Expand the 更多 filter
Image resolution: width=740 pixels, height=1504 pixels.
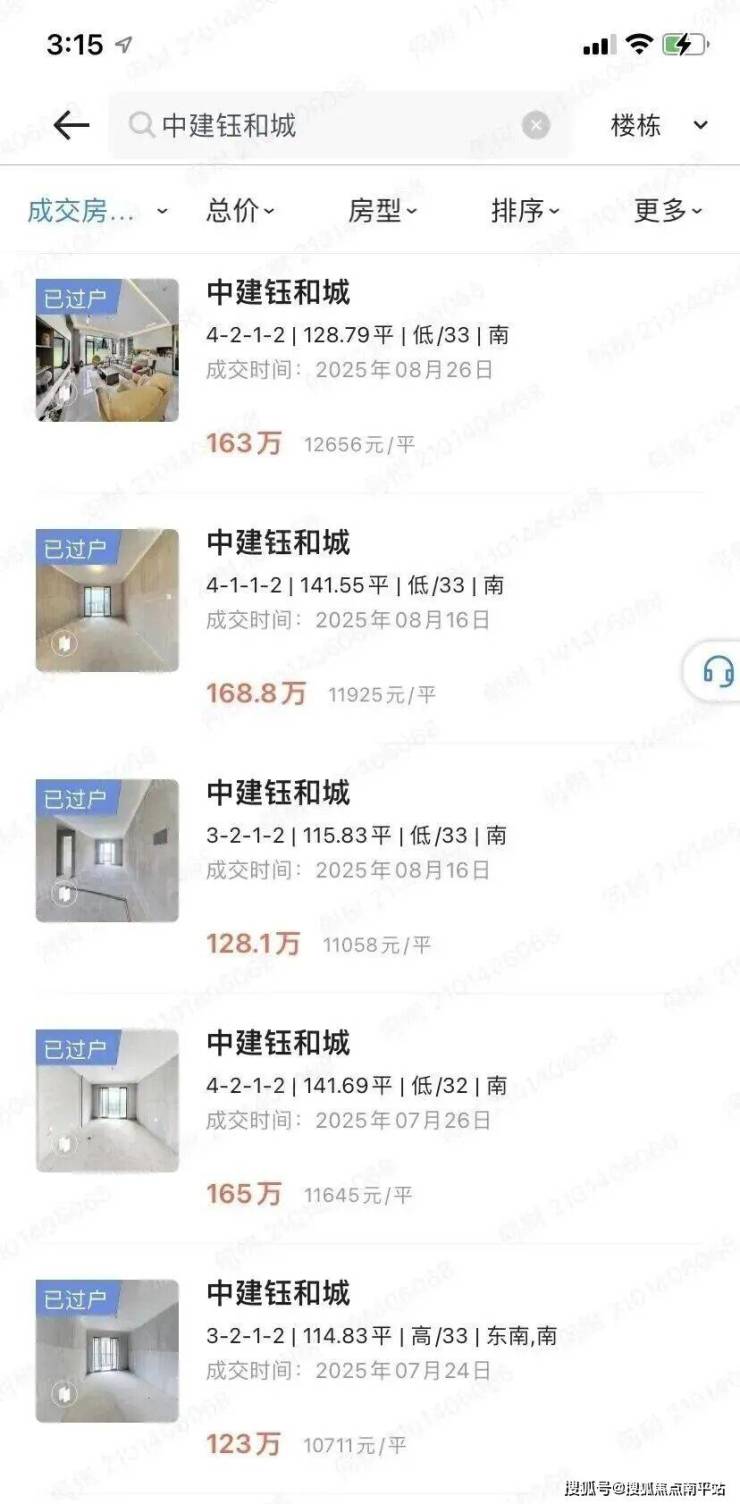point(668,211)
